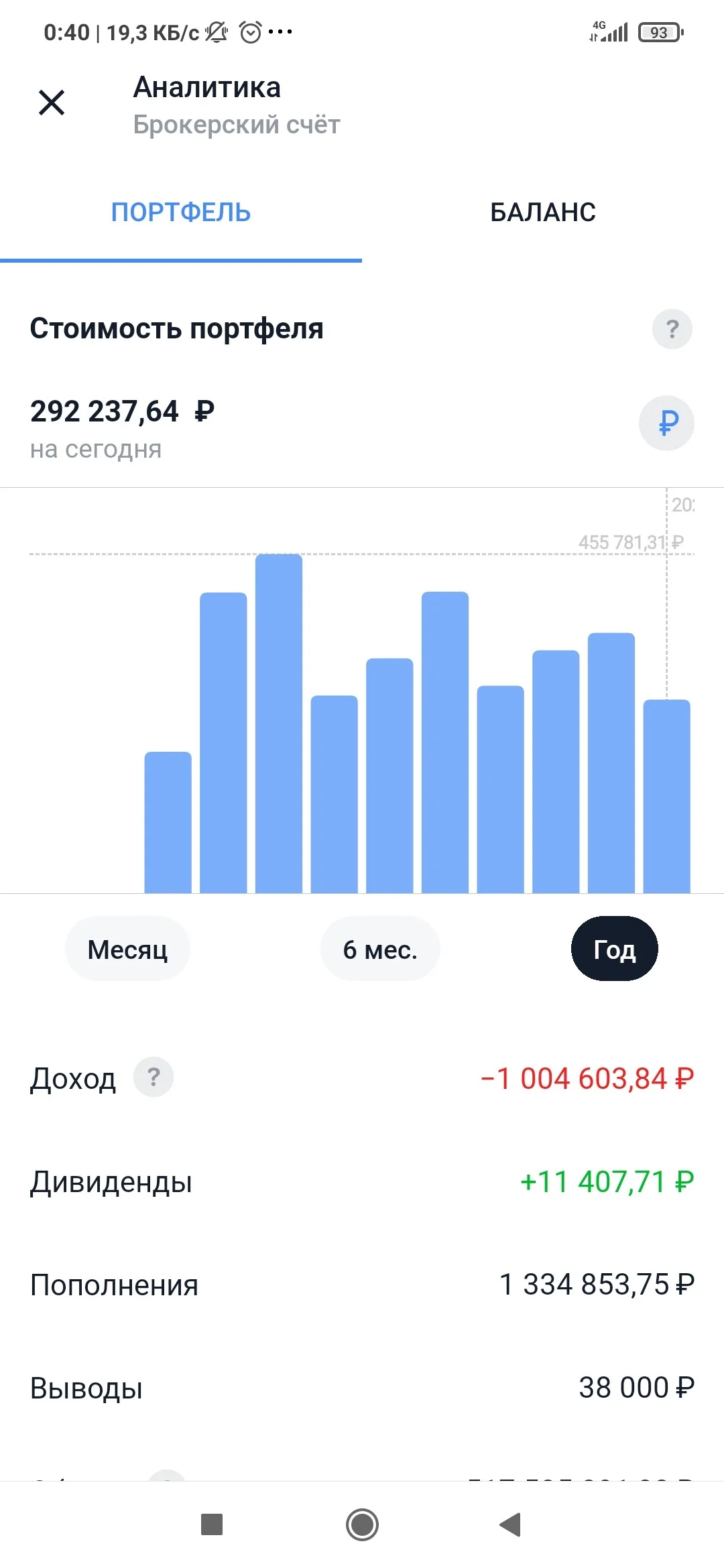Switch to the БАЛАНС tab
This screenshot has height=1568, width=724.
tap(543, 212)
